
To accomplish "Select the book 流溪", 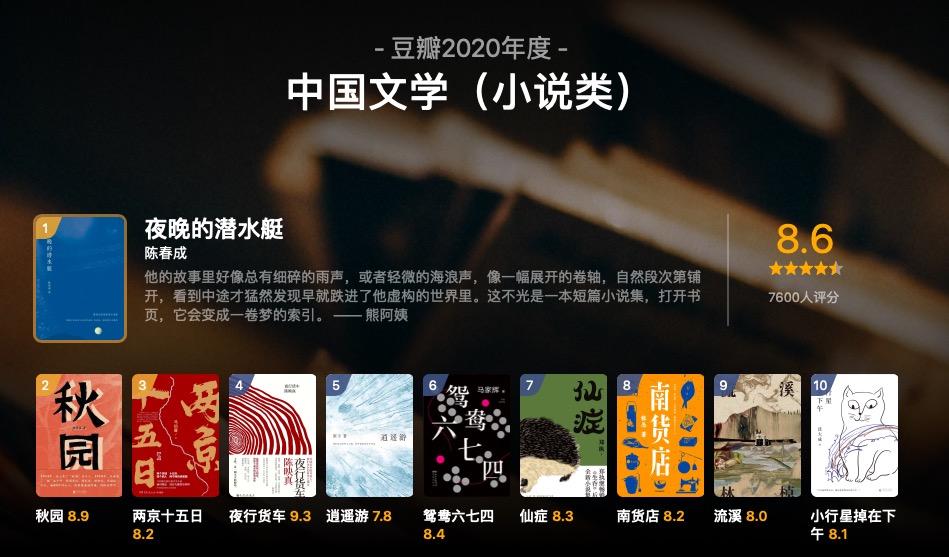I will coord(757,435).
